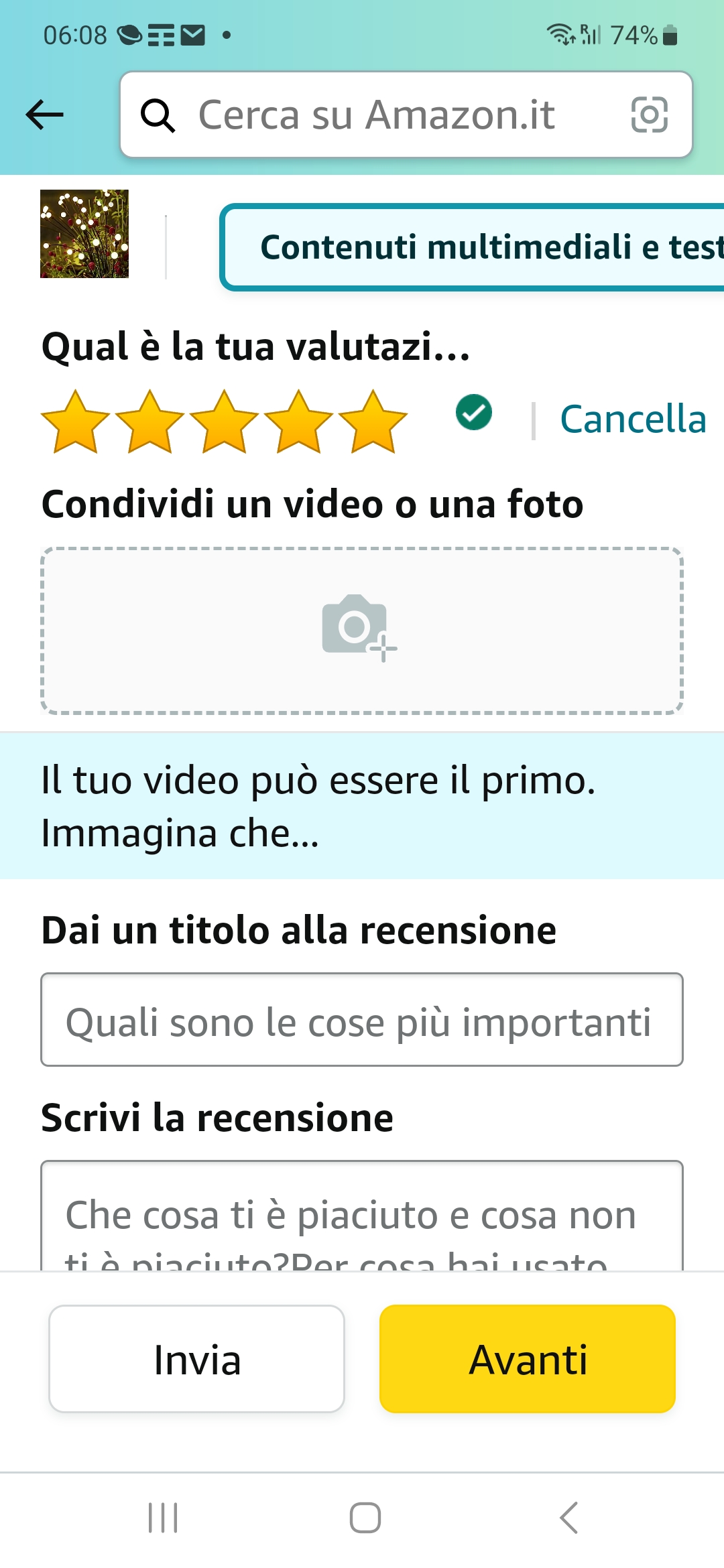The width and height of the screenshot is (724, 1568).
Task: Set the rating to five stars
Action: coord(373,421)
